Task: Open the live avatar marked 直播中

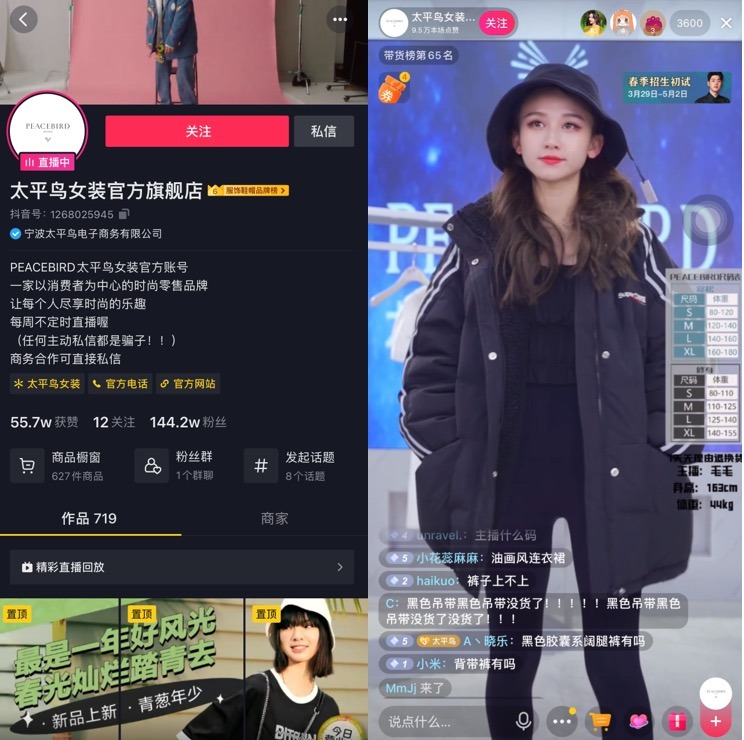Action: point(47,134)
